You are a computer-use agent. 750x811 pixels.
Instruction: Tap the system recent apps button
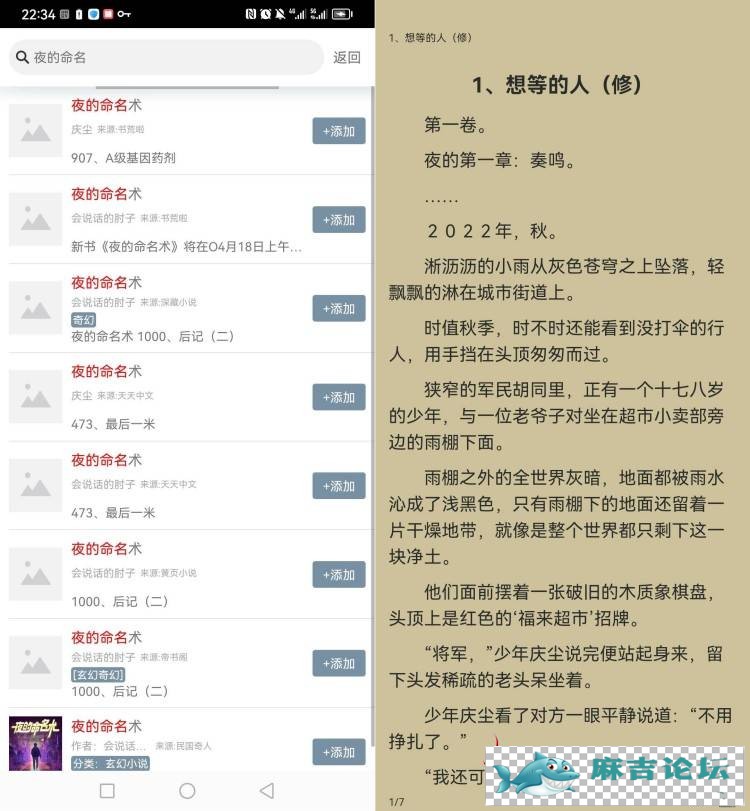coord(107,790)
